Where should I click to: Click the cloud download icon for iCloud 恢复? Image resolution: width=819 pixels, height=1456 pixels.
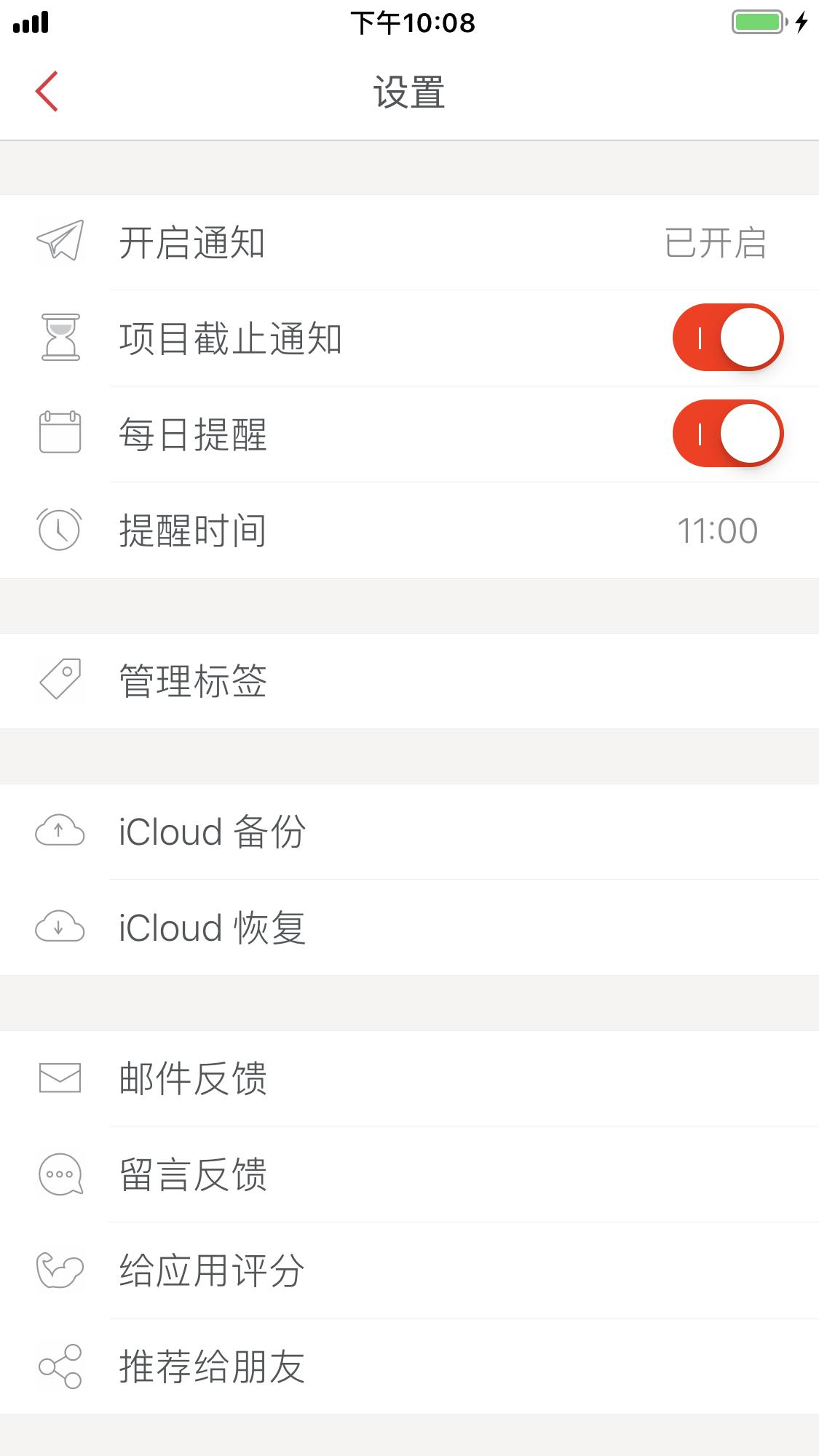60,927
